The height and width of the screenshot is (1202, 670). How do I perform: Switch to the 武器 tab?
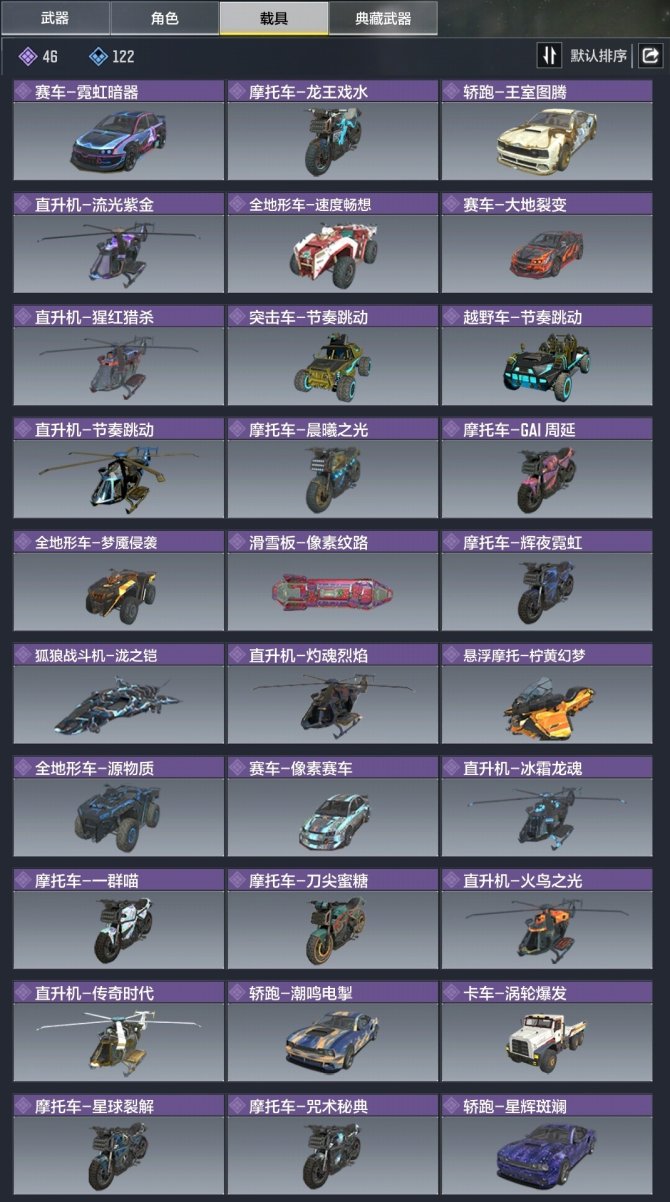55,18
